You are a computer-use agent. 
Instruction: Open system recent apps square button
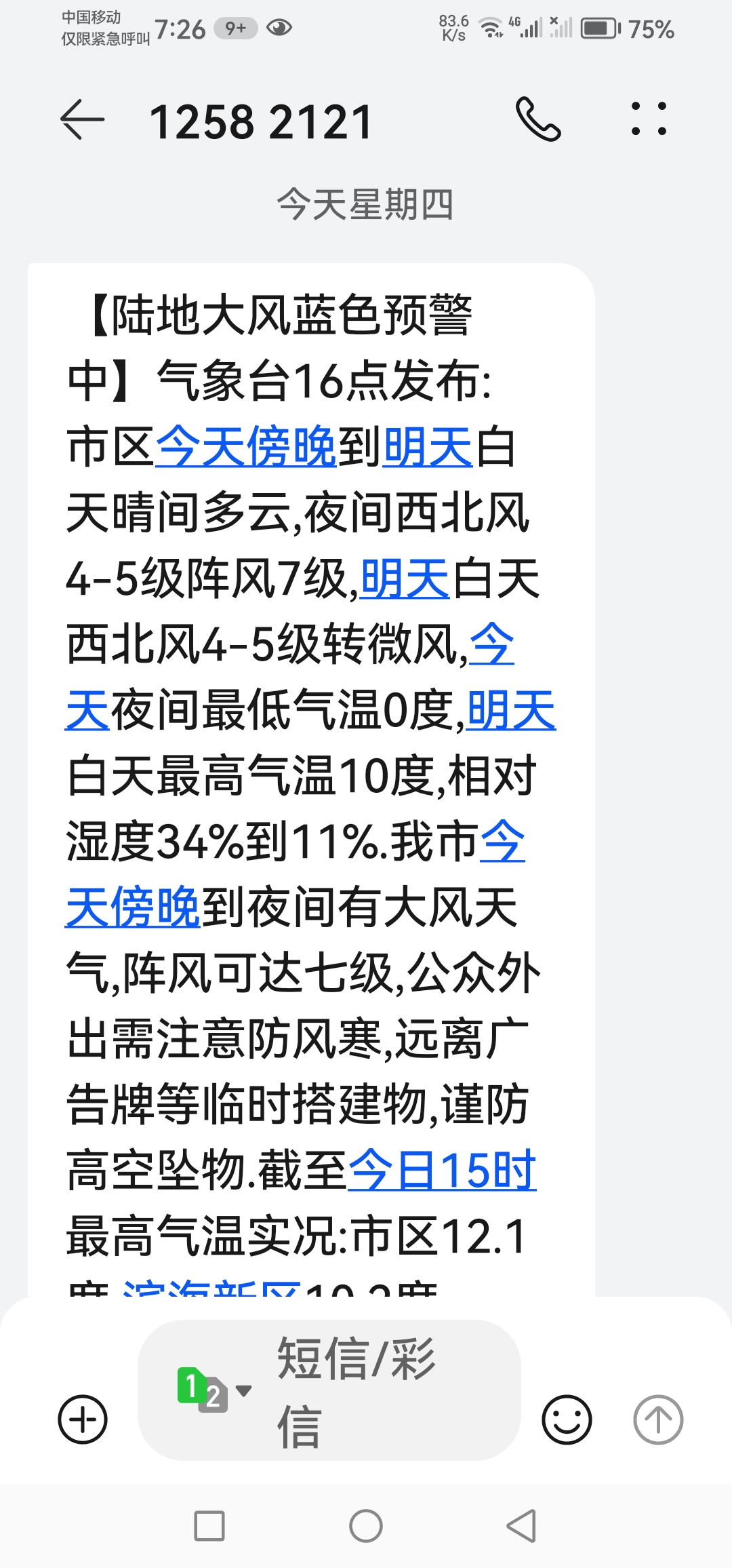click(209, 1526)
